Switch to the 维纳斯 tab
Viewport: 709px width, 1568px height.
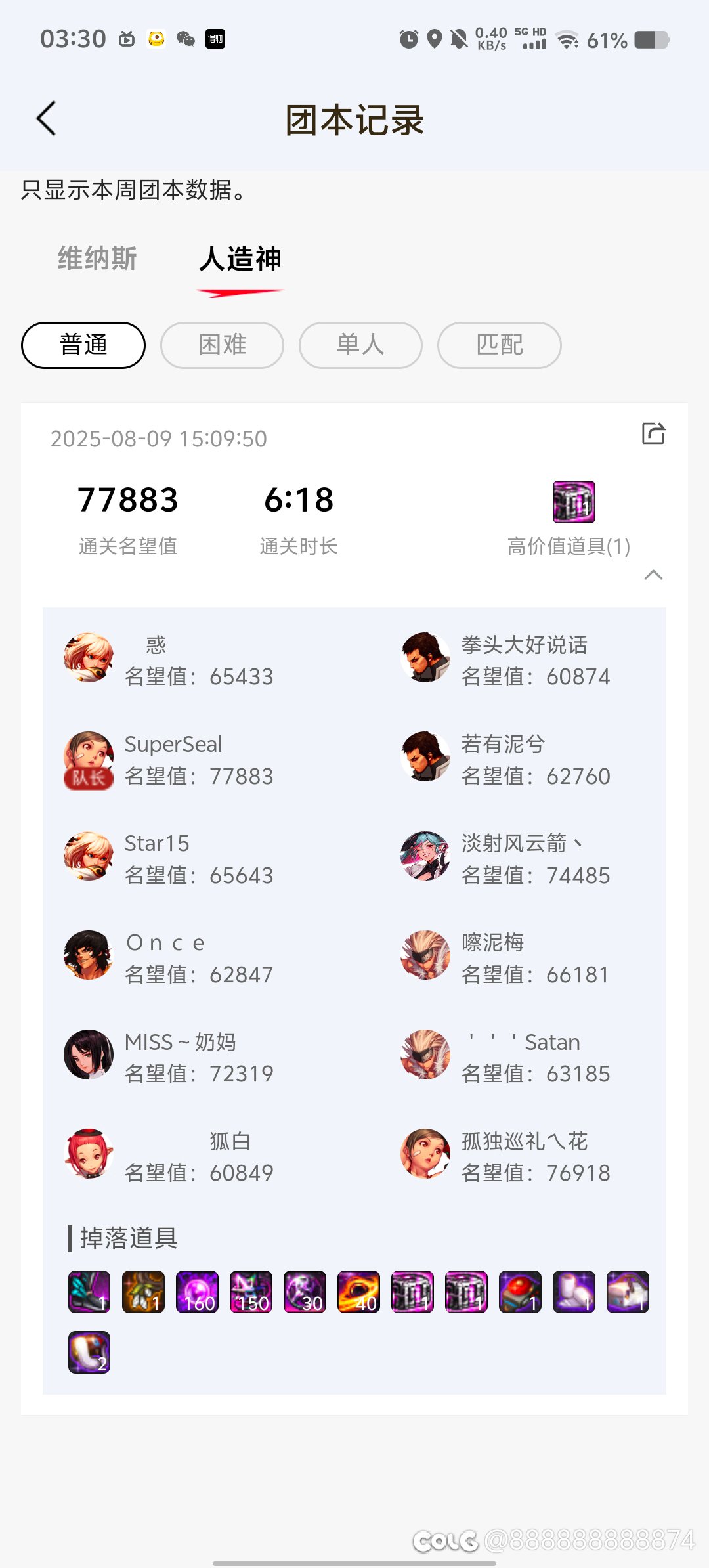pos(97,259)
